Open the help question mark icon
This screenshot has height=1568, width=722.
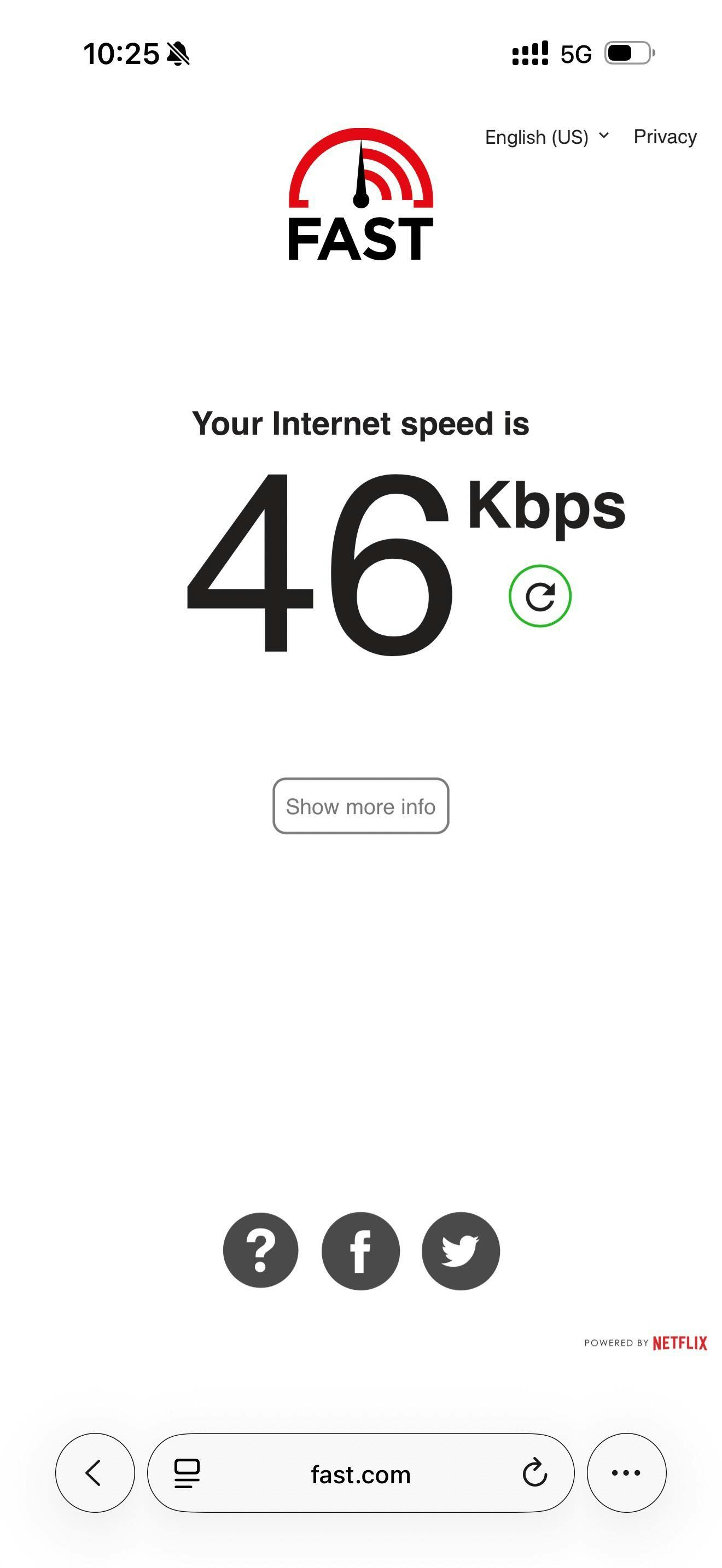coord(260,1251)
